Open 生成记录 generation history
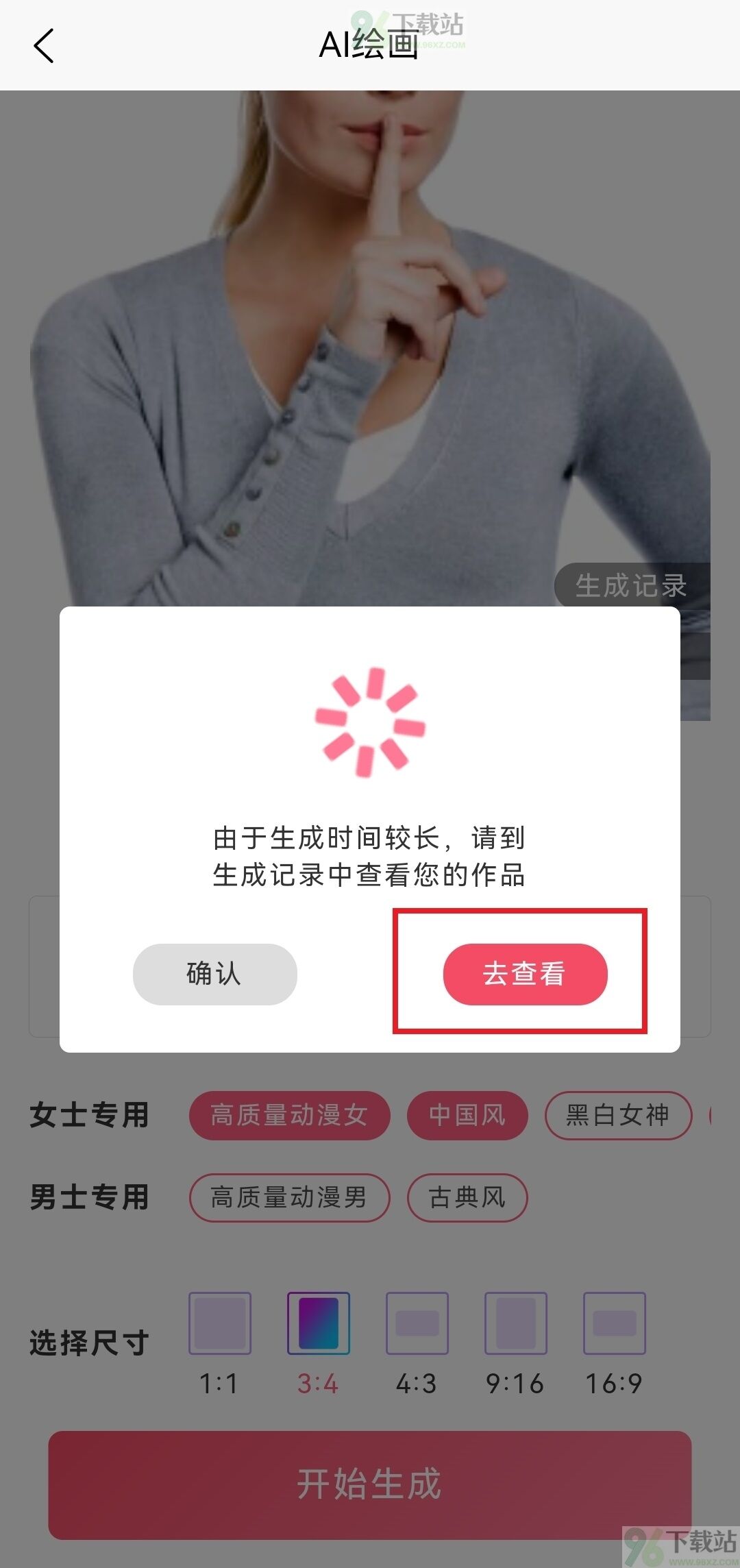Image resolution: width=740 pixels, height=1568 pixels. (x=632, y=586)
